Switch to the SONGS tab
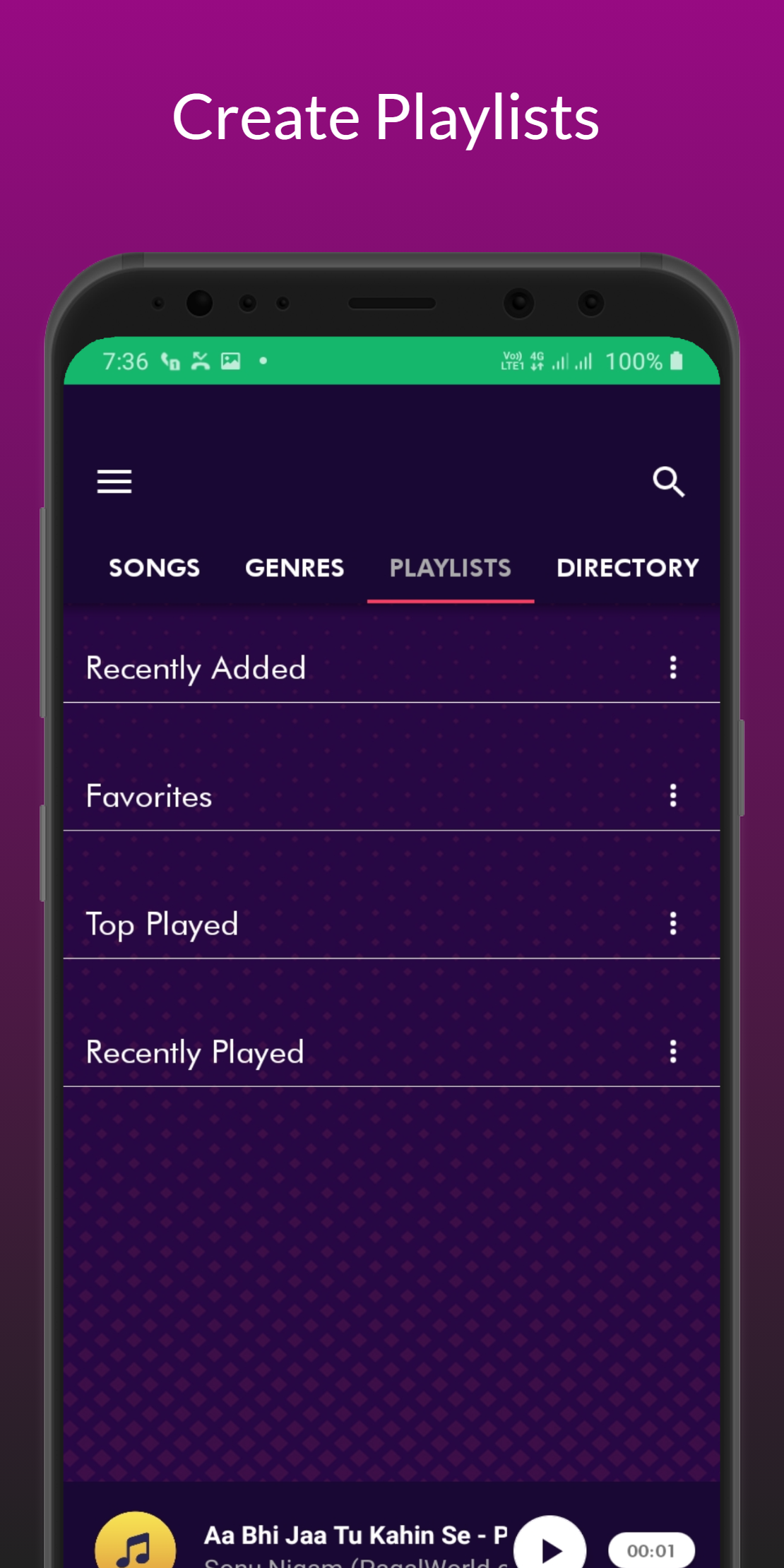The width and height of the screenshot is (784, 1568). point(154,568)
